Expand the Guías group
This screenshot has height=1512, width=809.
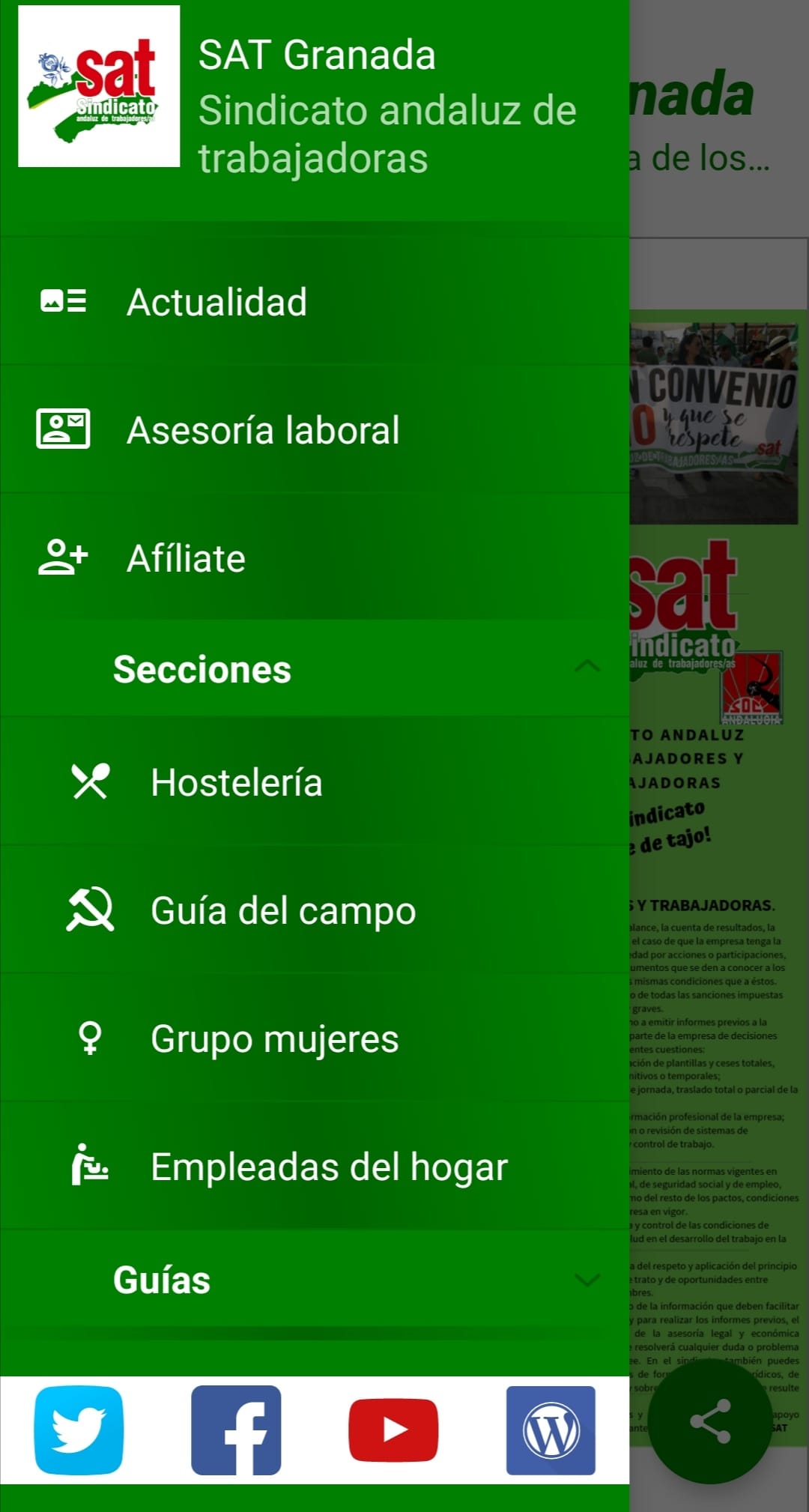[587, 1280]
